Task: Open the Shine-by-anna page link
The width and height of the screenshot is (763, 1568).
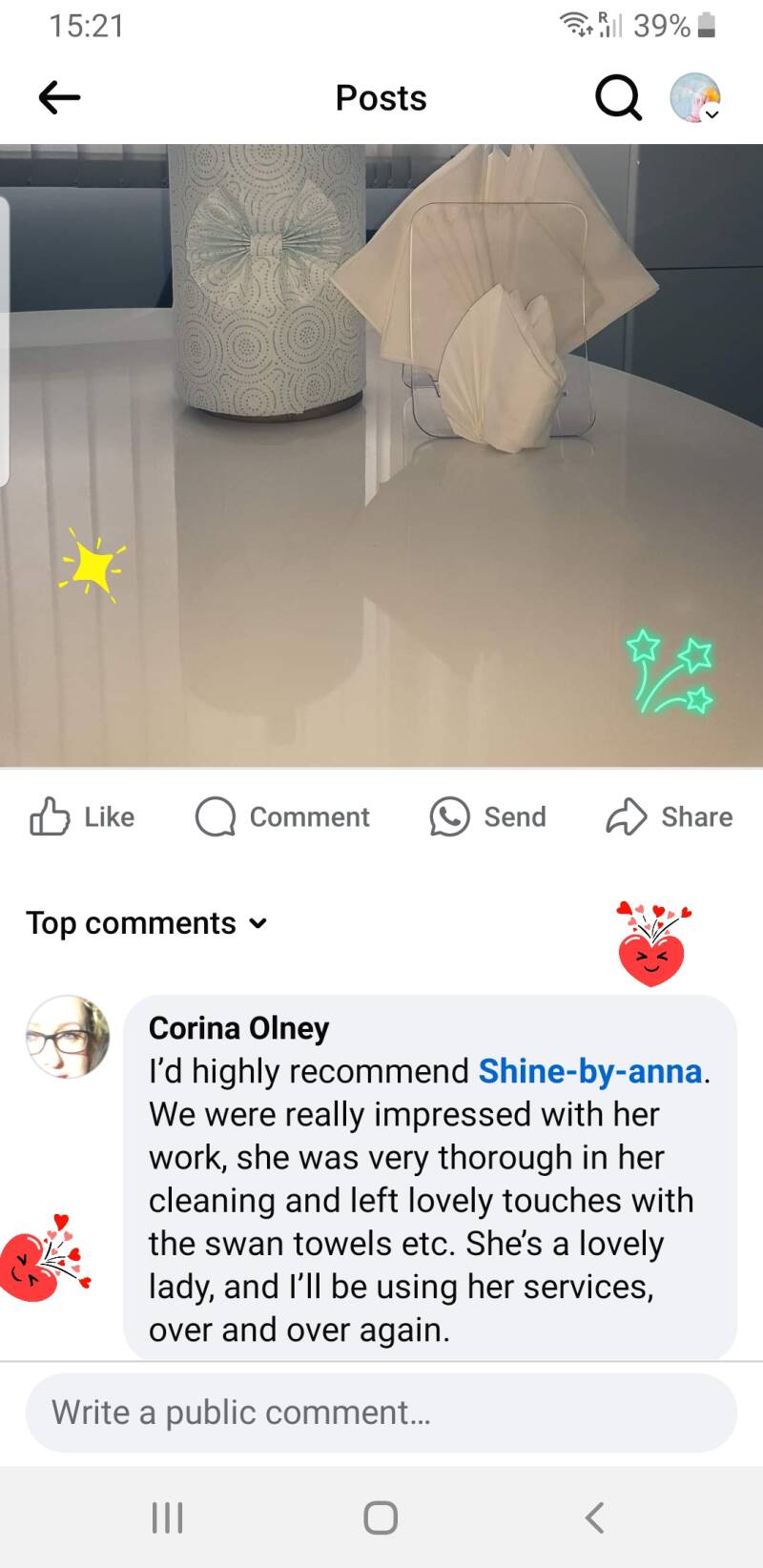Action: 589,1071
